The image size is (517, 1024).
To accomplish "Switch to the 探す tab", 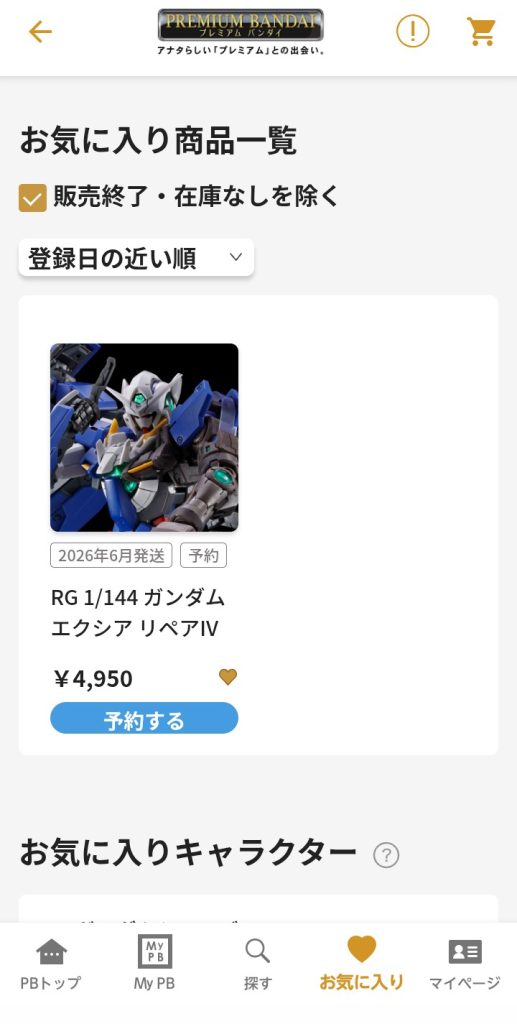I will tap(258, 965).
